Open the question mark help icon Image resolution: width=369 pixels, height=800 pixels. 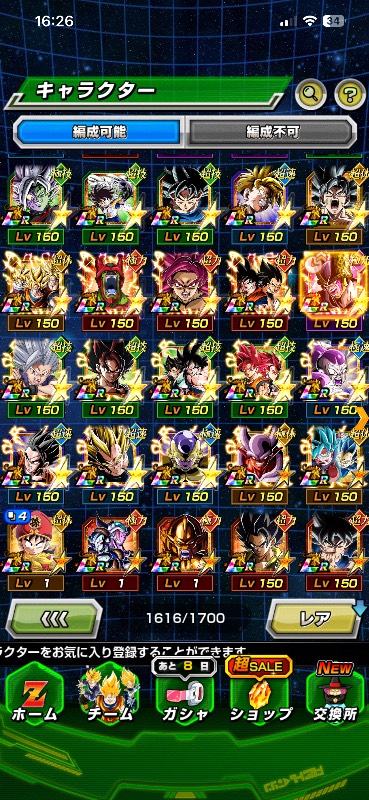point(350,93)
